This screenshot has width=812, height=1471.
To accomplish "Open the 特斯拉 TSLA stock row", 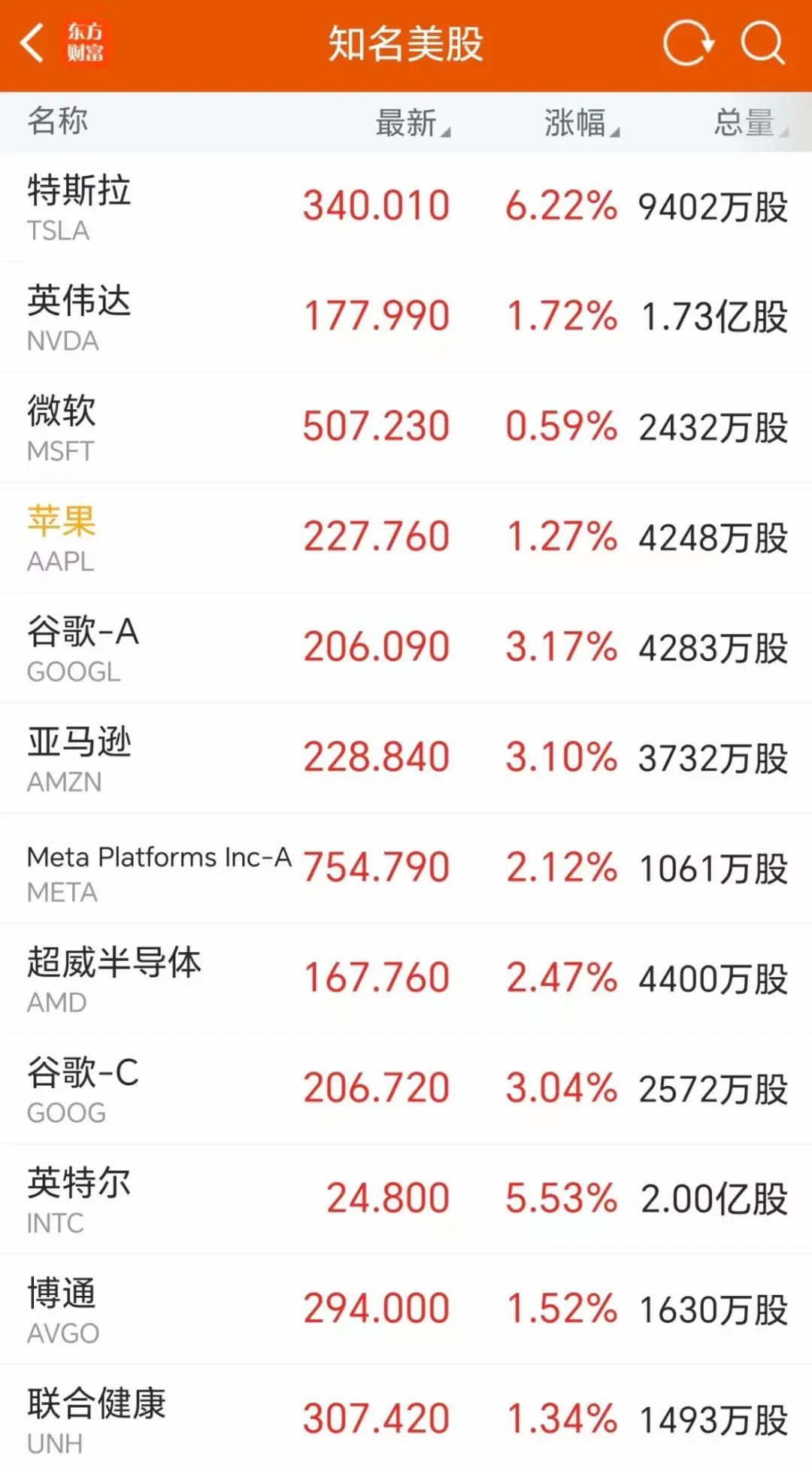I will 406,207.
